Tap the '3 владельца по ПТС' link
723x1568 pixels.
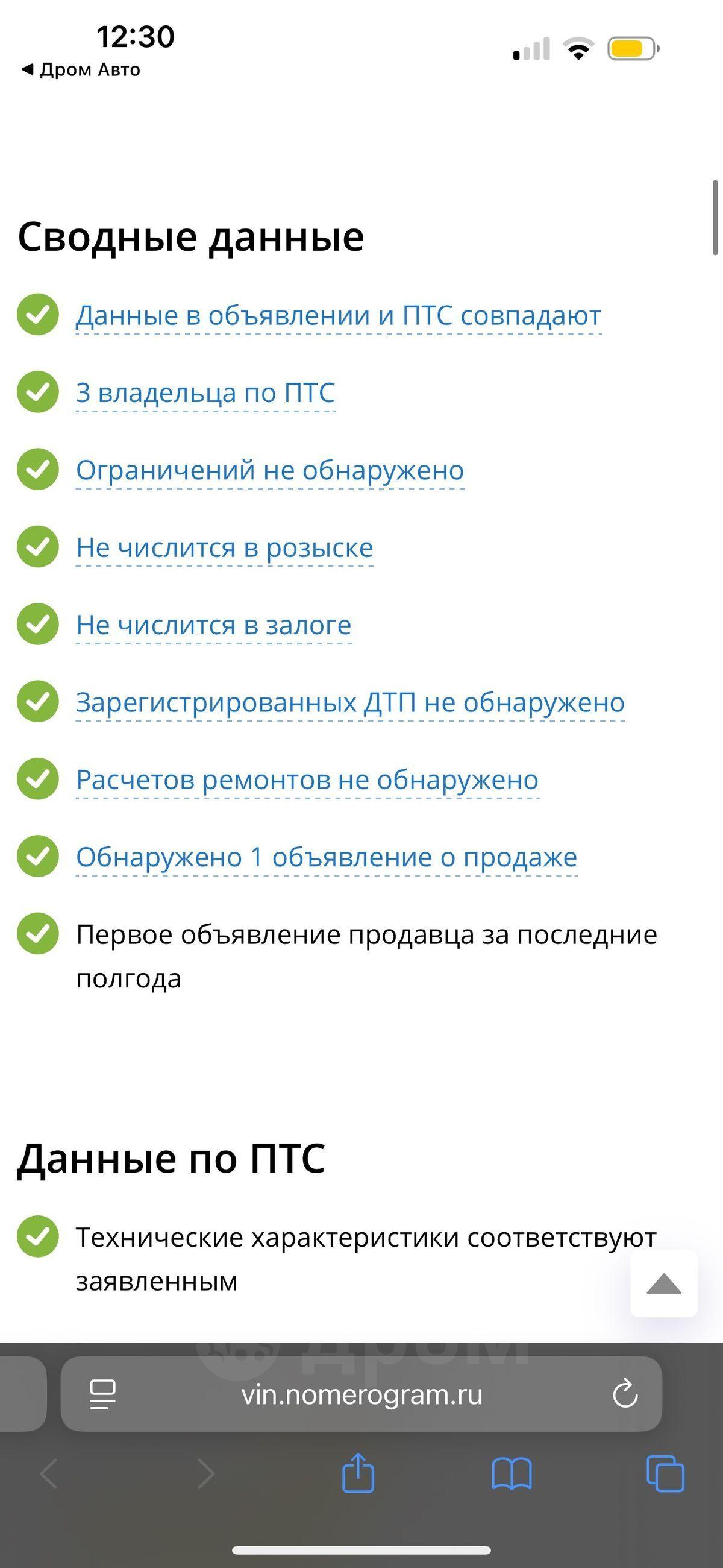pos(205,393)
